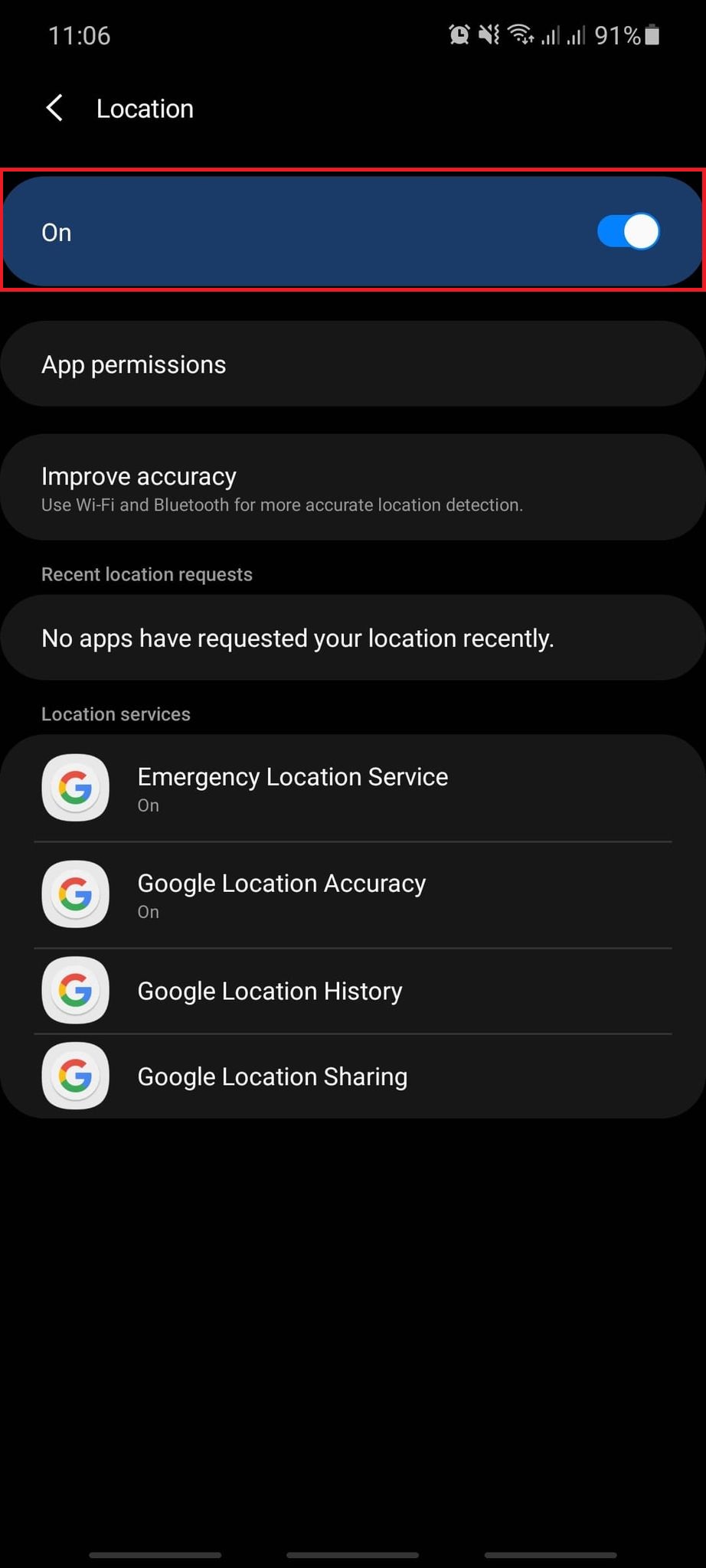The height and width of the screenshot is (1568, 706).
Task: Go back from Location settings
Action: tap(54, 109)
